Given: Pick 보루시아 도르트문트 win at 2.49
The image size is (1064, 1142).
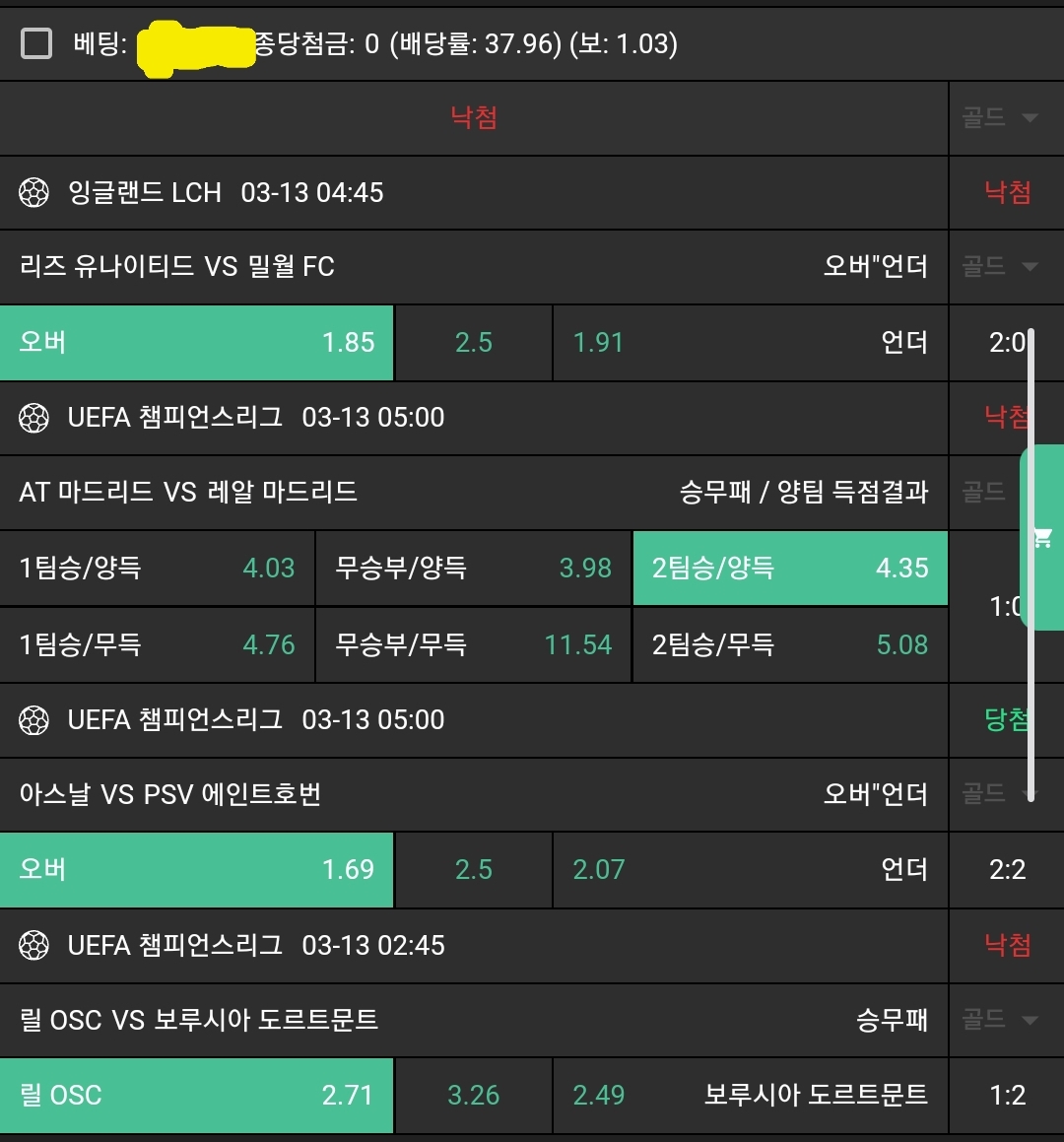Looking at the screenshot, I should click(750, 1096).
